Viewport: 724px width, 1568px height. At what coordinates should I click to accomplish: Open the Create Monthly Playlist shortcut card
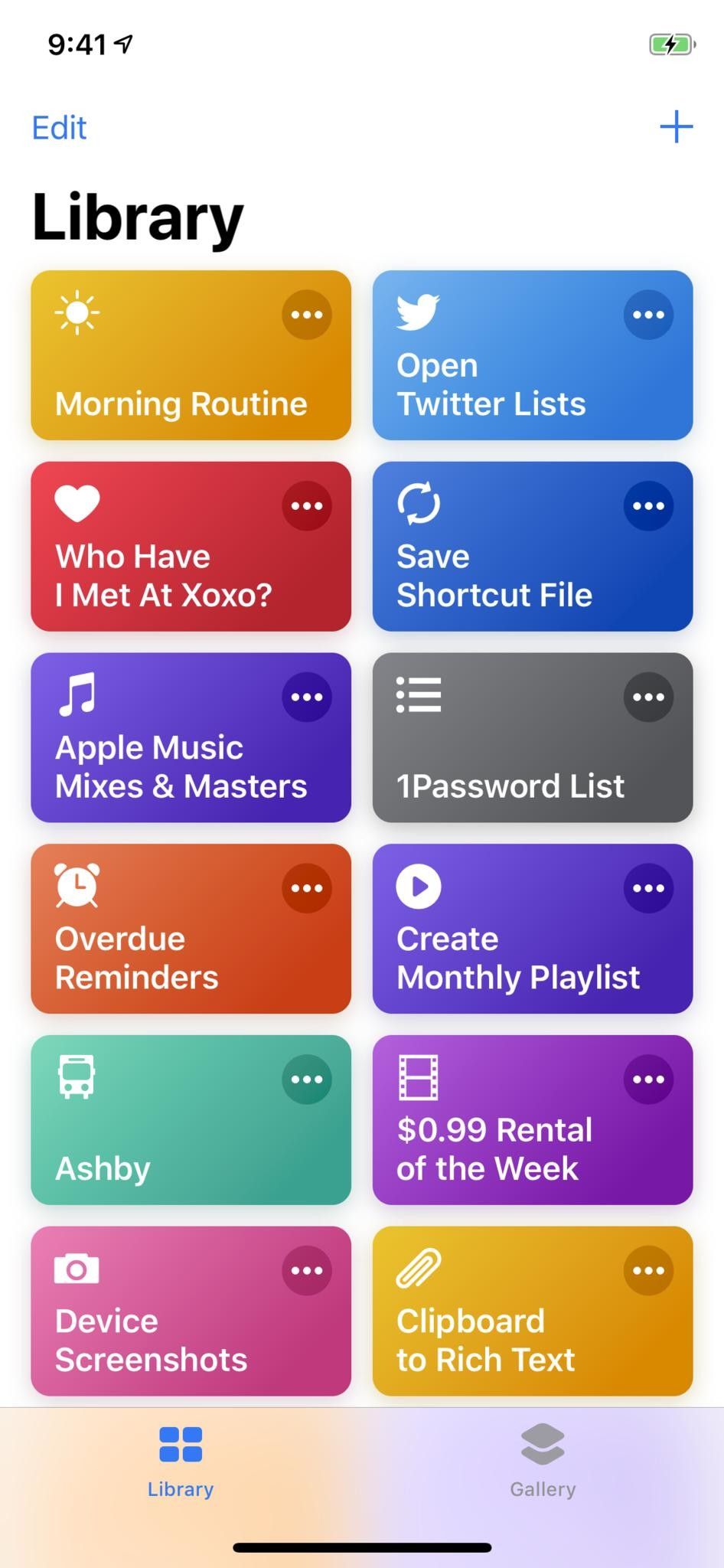[x=532, y=930]
